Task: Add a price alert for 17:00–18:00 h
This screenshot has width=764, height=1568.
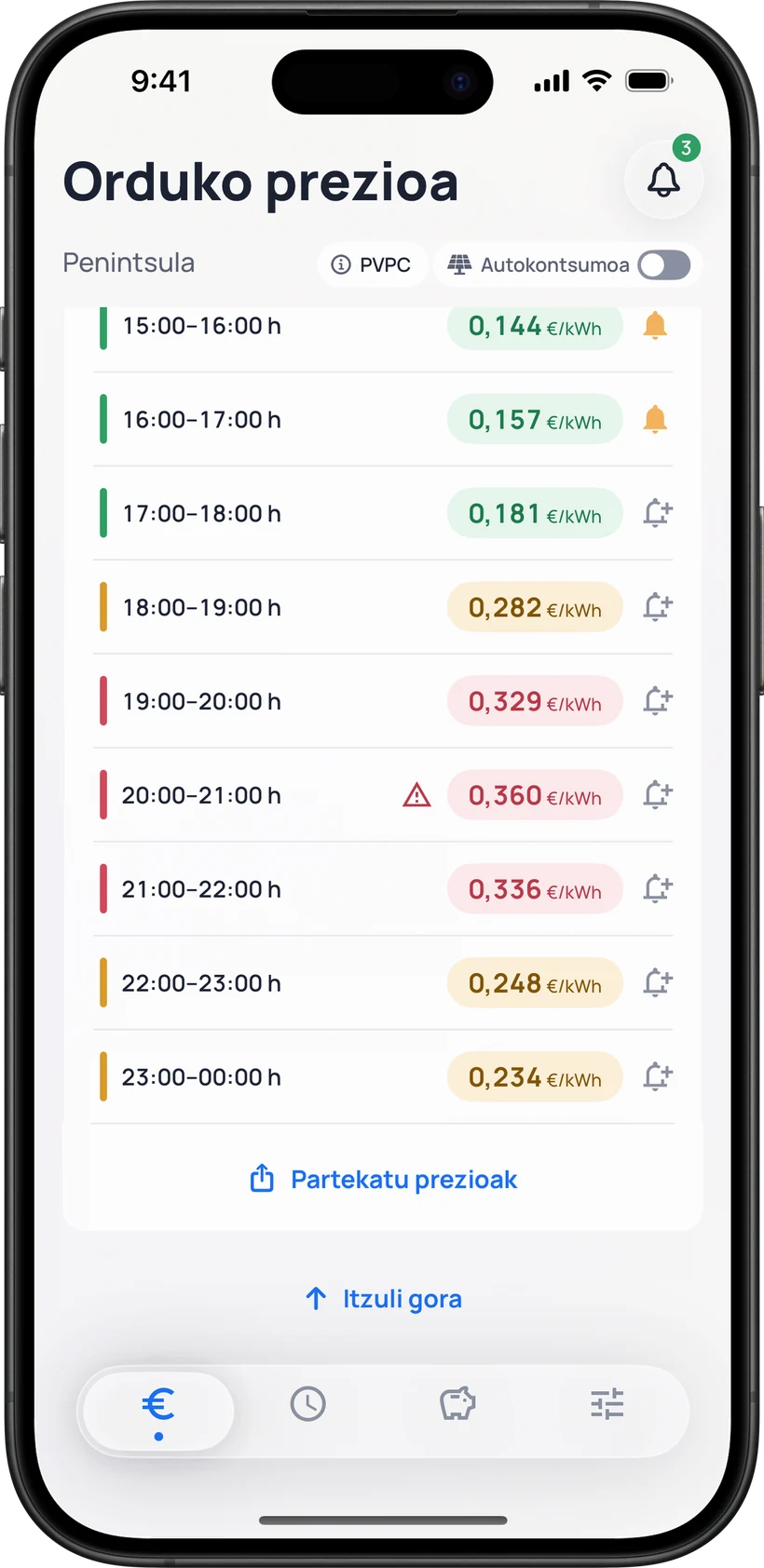Action: point(658,513)
